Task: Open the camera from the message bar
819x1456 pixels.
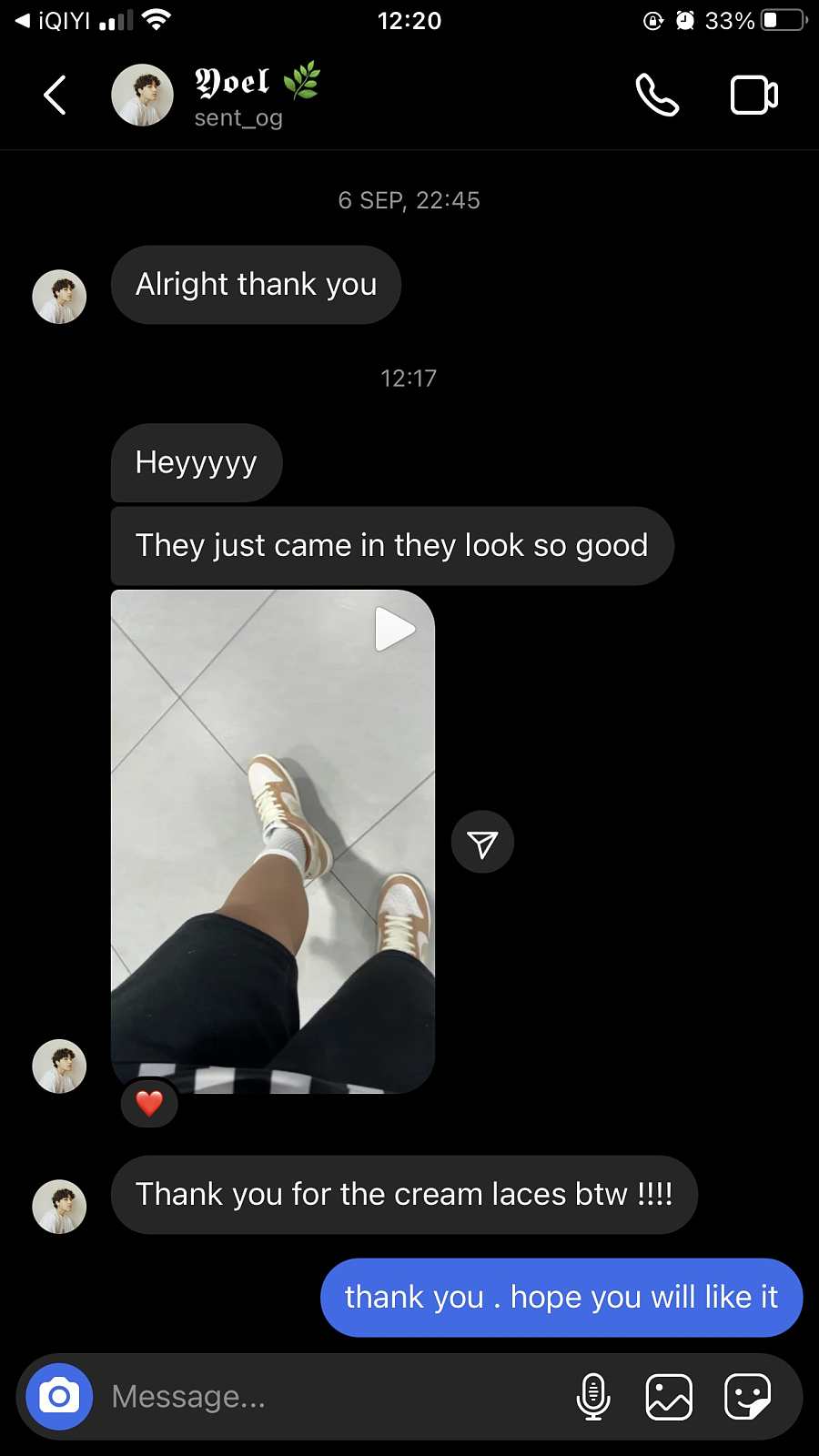Action: [x=59, y=1396]
